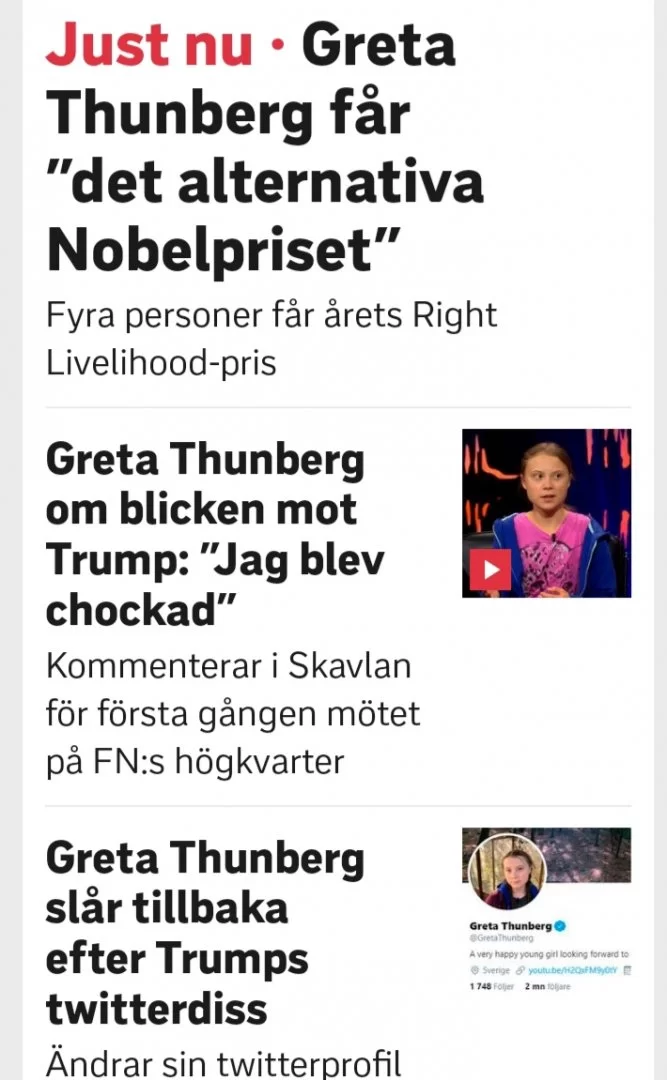Open the article about Trumps twitterdiss

[x=205, y=933]
